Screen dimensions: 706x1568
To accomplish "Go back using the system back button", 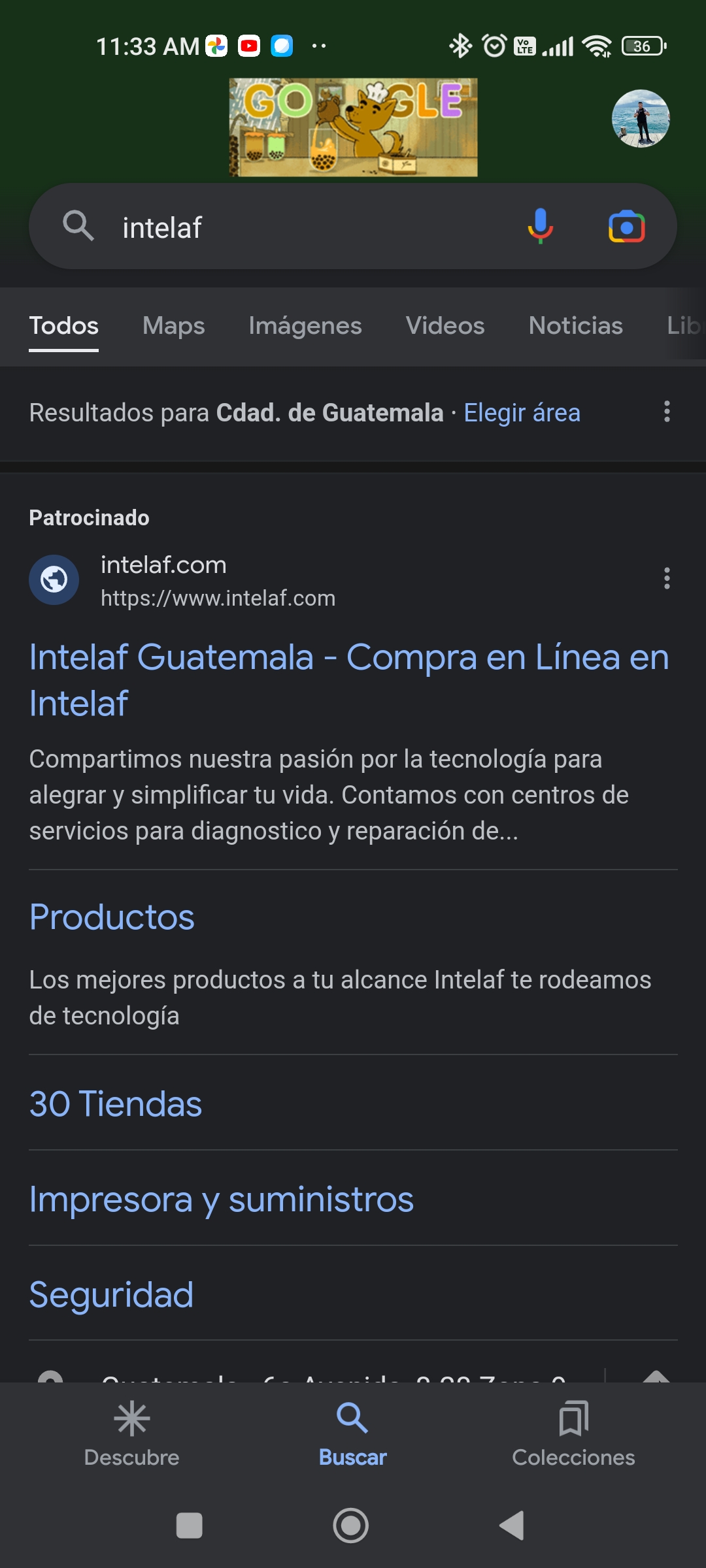I will [x=513, y=1526].
